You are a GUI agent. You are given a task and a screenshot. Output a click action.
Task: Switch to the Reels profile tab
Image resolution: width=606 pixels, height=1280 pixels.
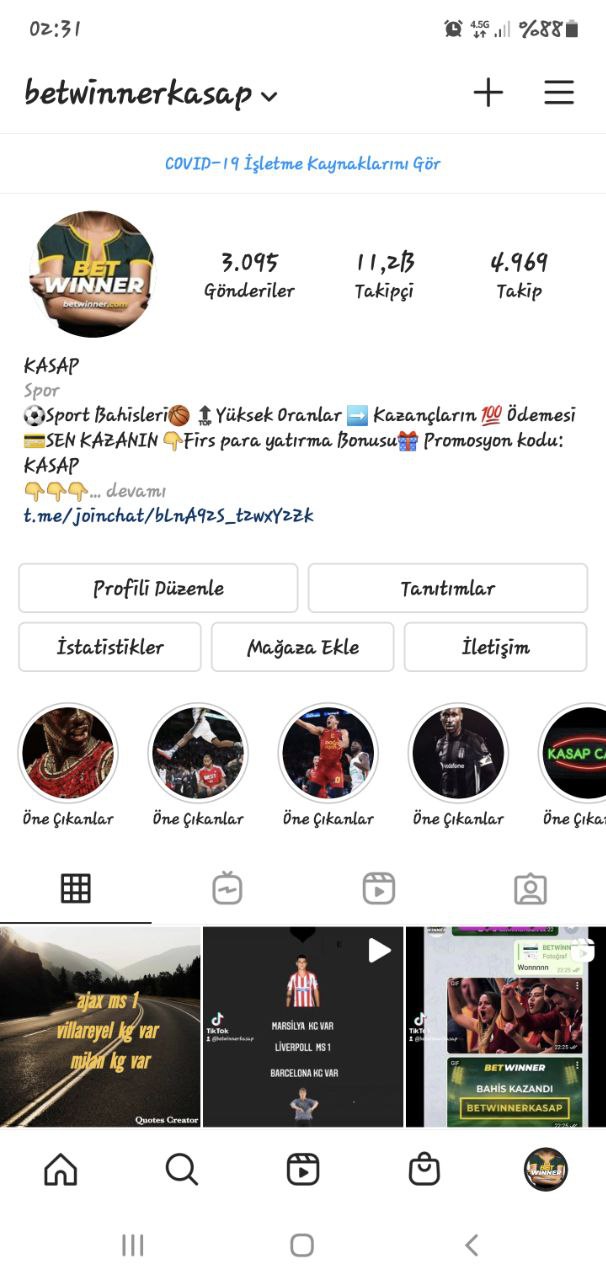click(378, 888)
